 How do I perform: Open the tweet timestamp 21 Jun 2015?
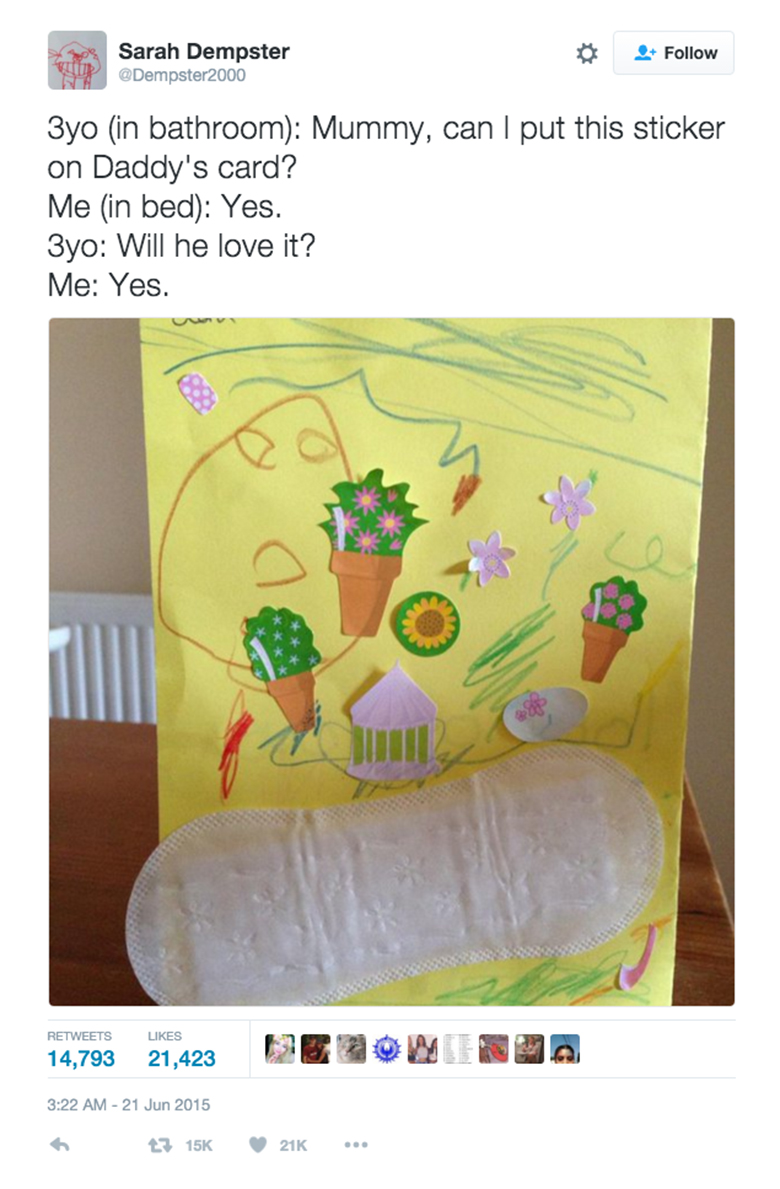point(129,1105)
